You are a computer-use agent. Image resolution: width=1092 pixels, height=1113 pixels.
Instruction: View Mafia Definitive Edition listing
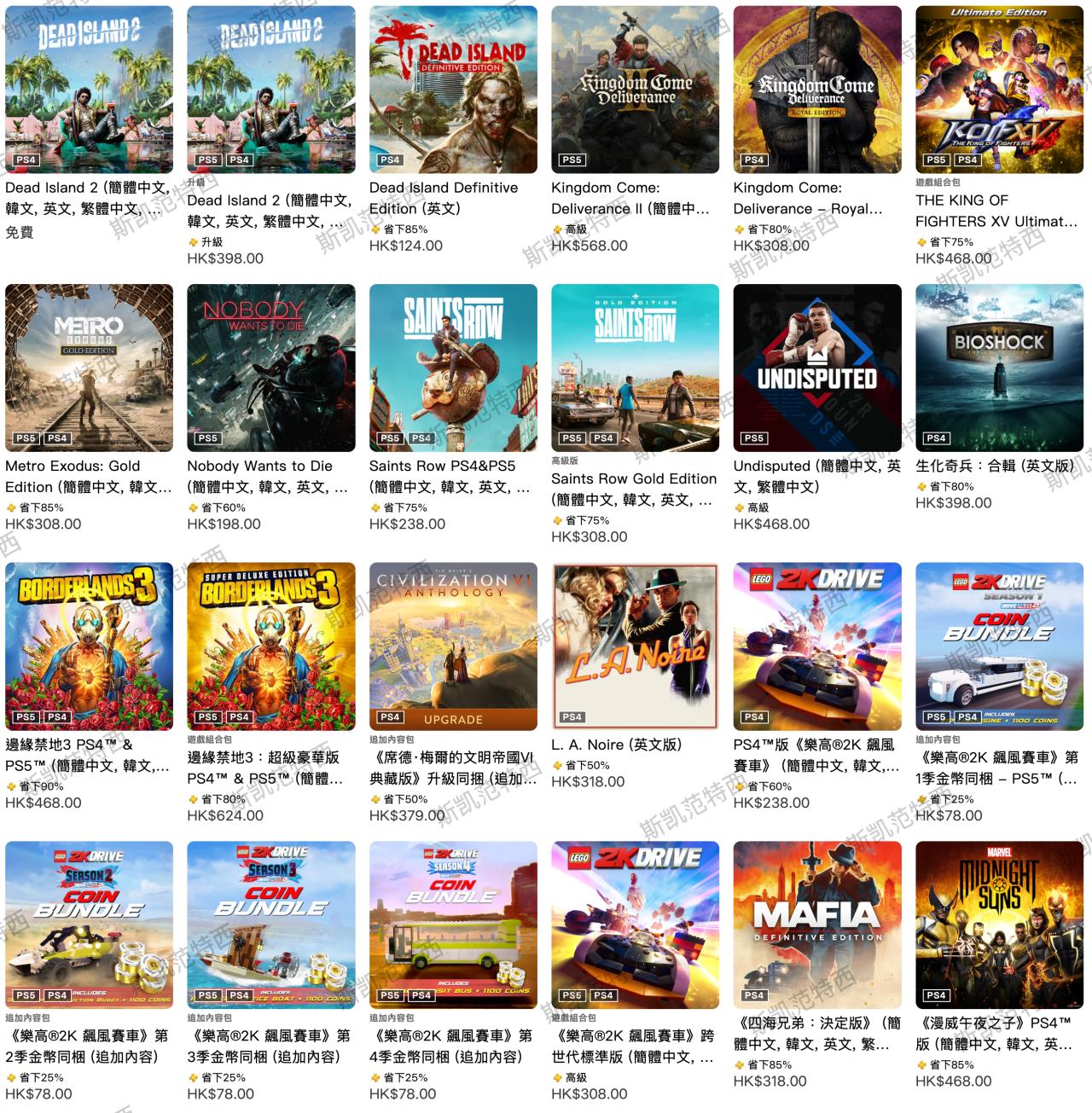[x=817, y=925]
